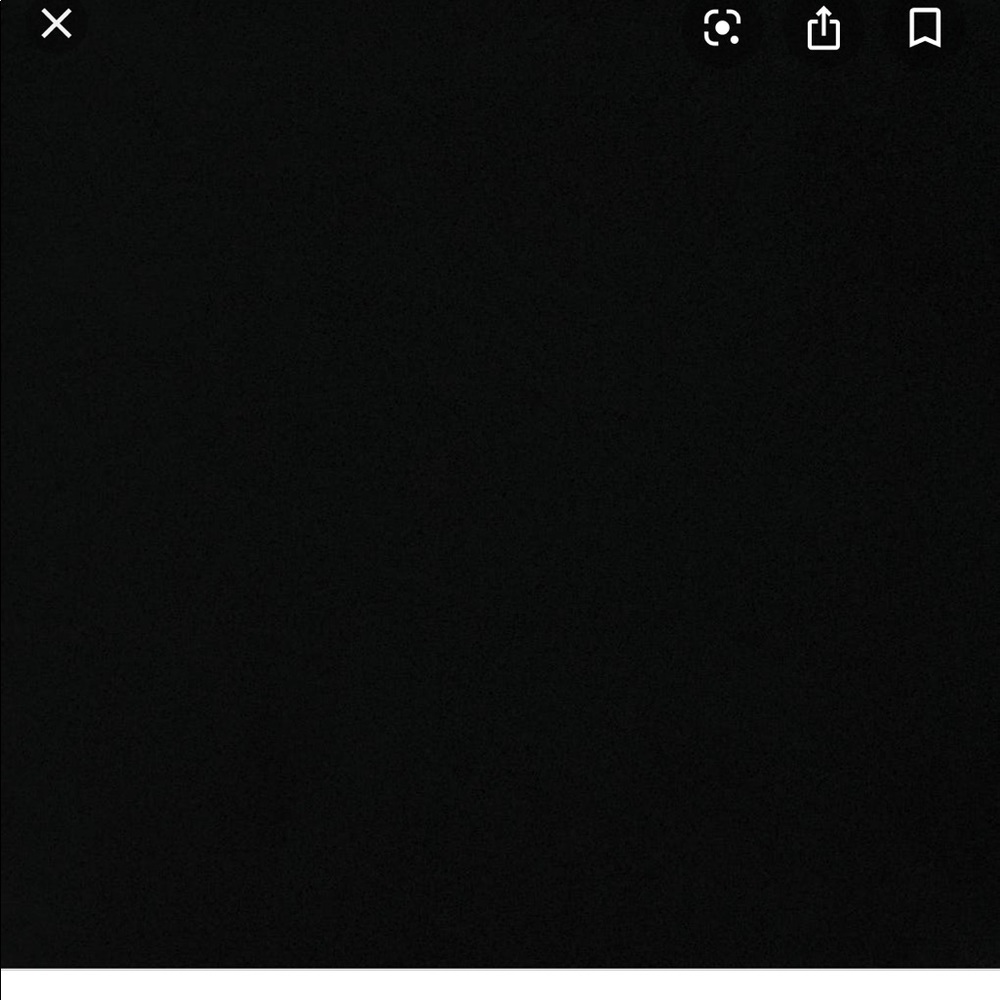Close the image viewer
The width and height of the screenshot is (1000, 1000).
(56, 24)
